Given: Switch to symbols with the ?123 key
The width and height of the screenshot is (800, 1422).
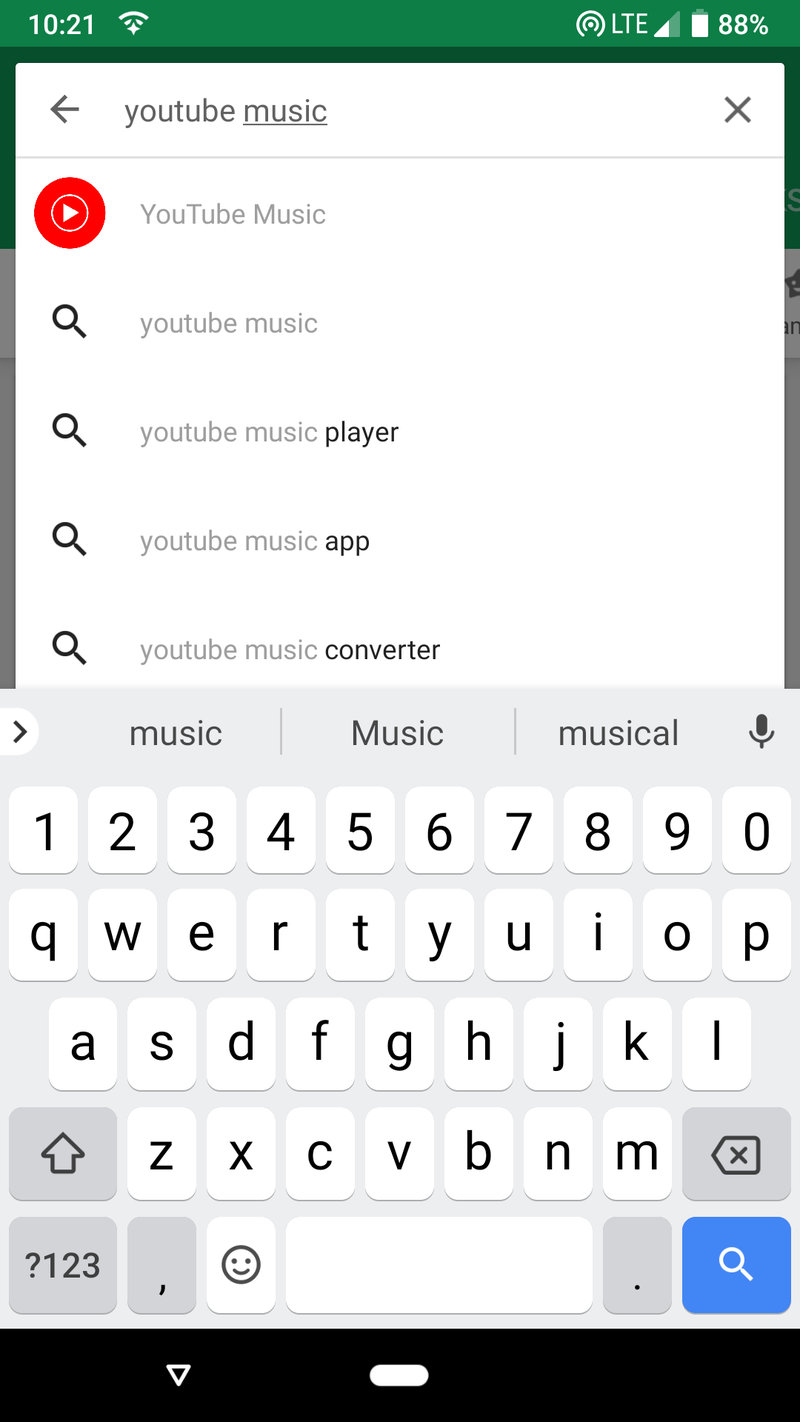Looking at the screenshot, I should point(62,1265).
